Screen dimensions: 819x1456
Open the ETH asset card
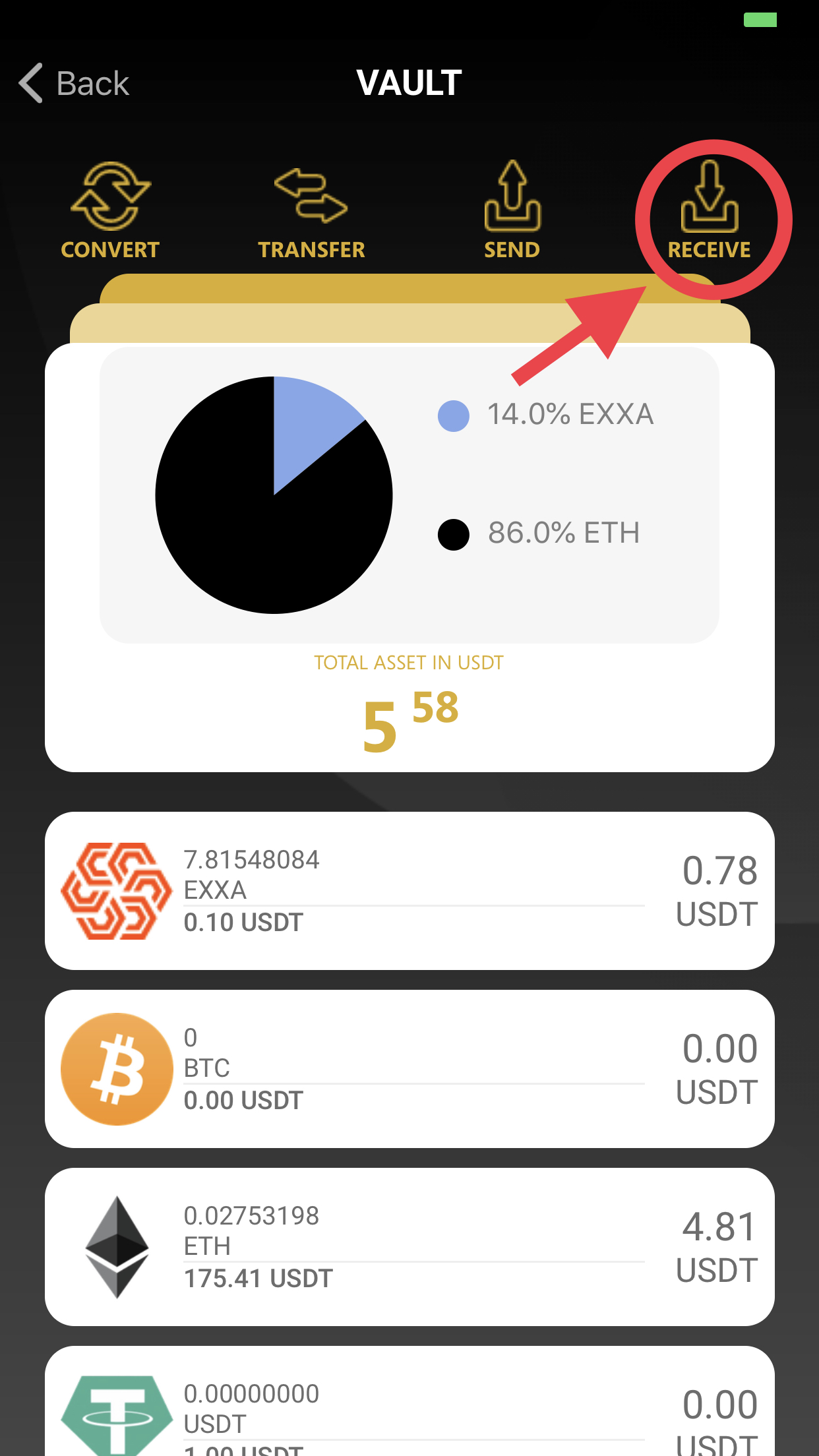coord(409,1246)
